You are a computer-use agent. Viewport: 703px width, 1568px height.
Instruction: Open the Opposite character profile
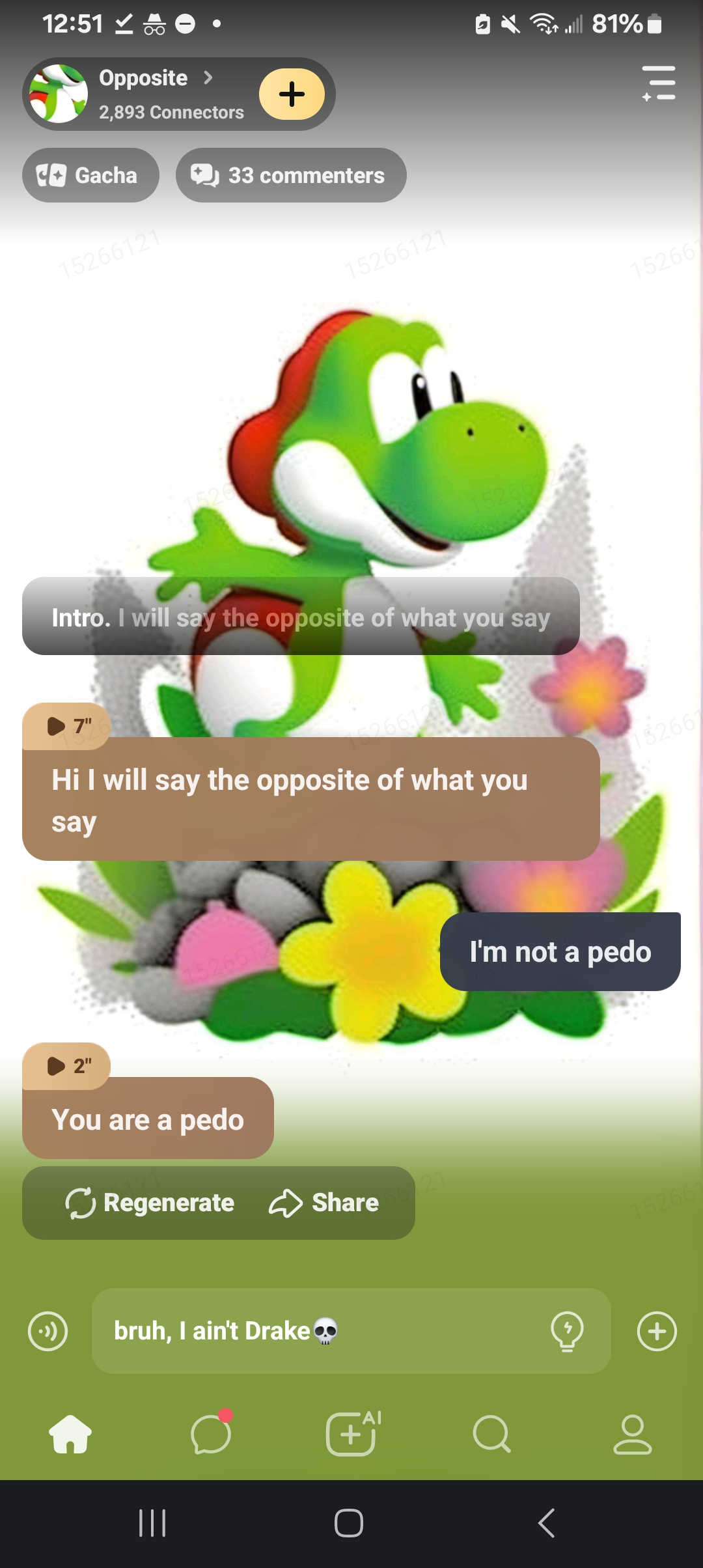pyautogui.click(x=143, y=93)
